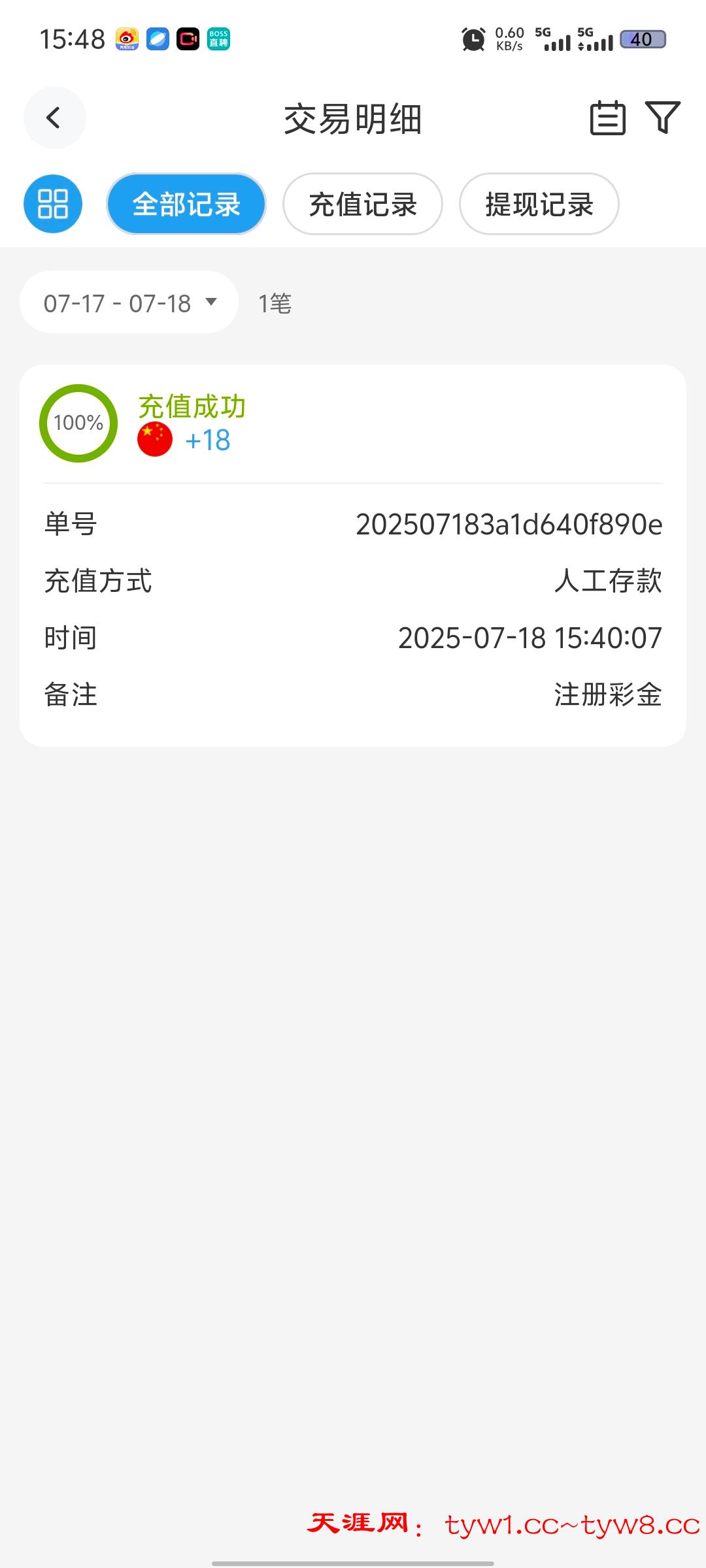706x1568 pixels.
Task: Open the blue grid category icon
Action: 52,204
